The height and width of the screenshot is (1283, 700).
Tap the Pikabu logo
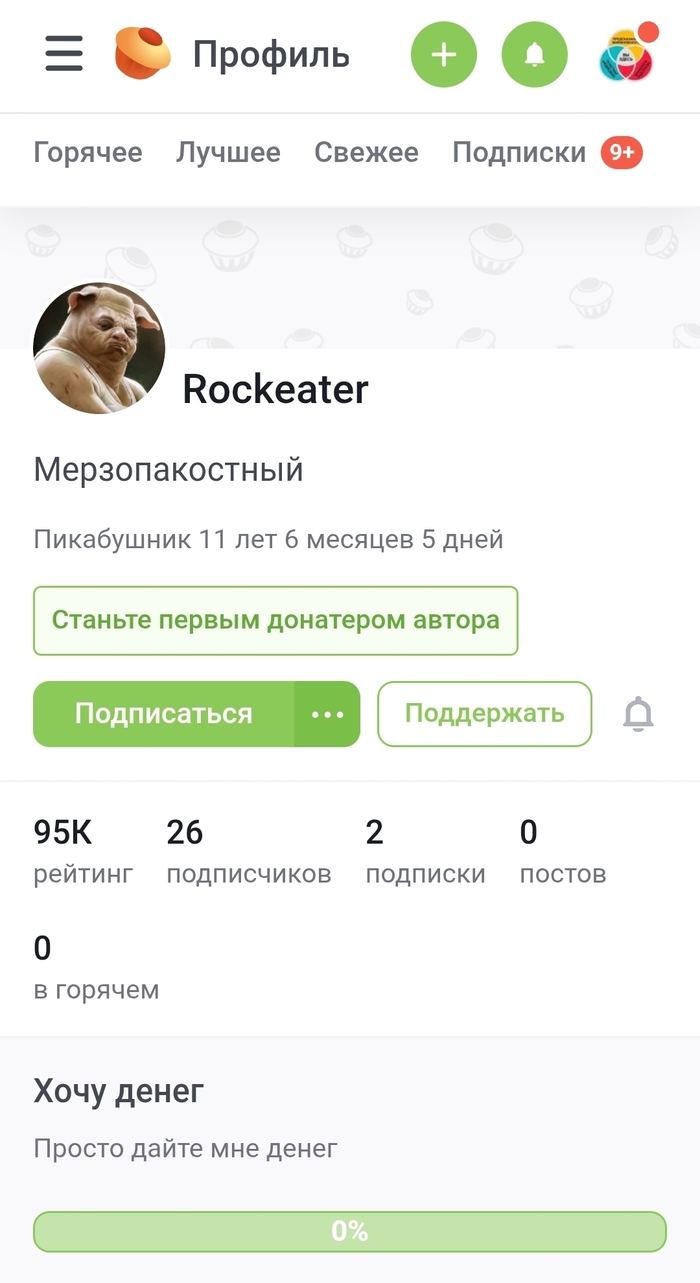142,54
